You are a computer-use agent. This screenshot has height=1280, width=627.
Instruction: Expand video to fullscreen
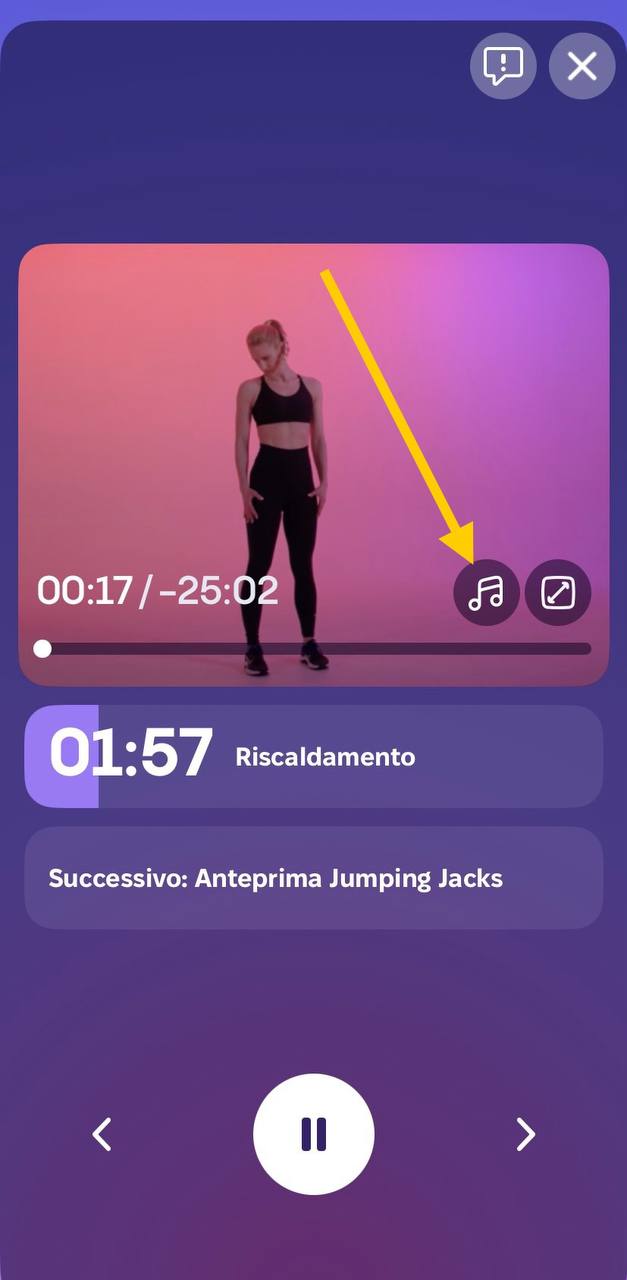(x=558, y=593)
